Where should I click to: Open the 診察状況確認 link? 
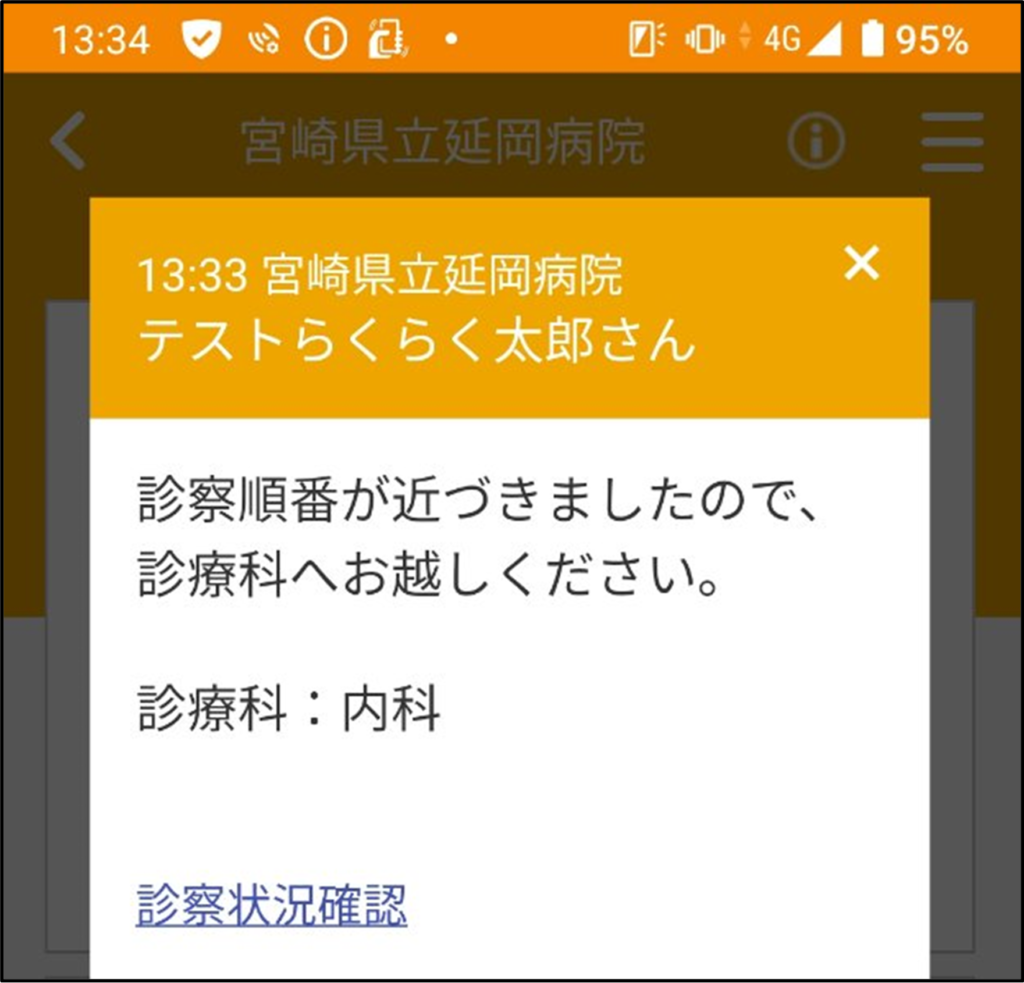tap(271, 906)
